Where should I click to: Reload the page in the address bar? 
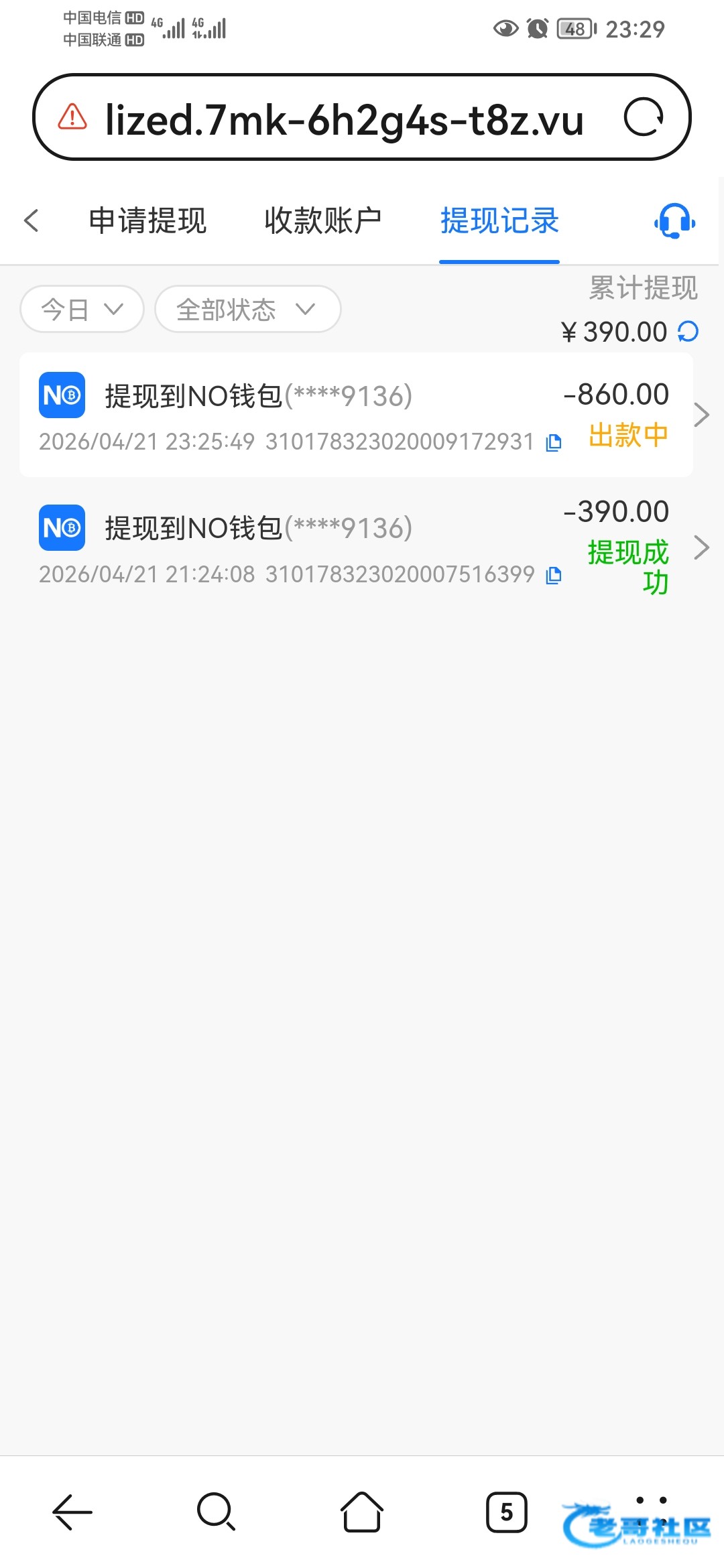pos(644,117)
